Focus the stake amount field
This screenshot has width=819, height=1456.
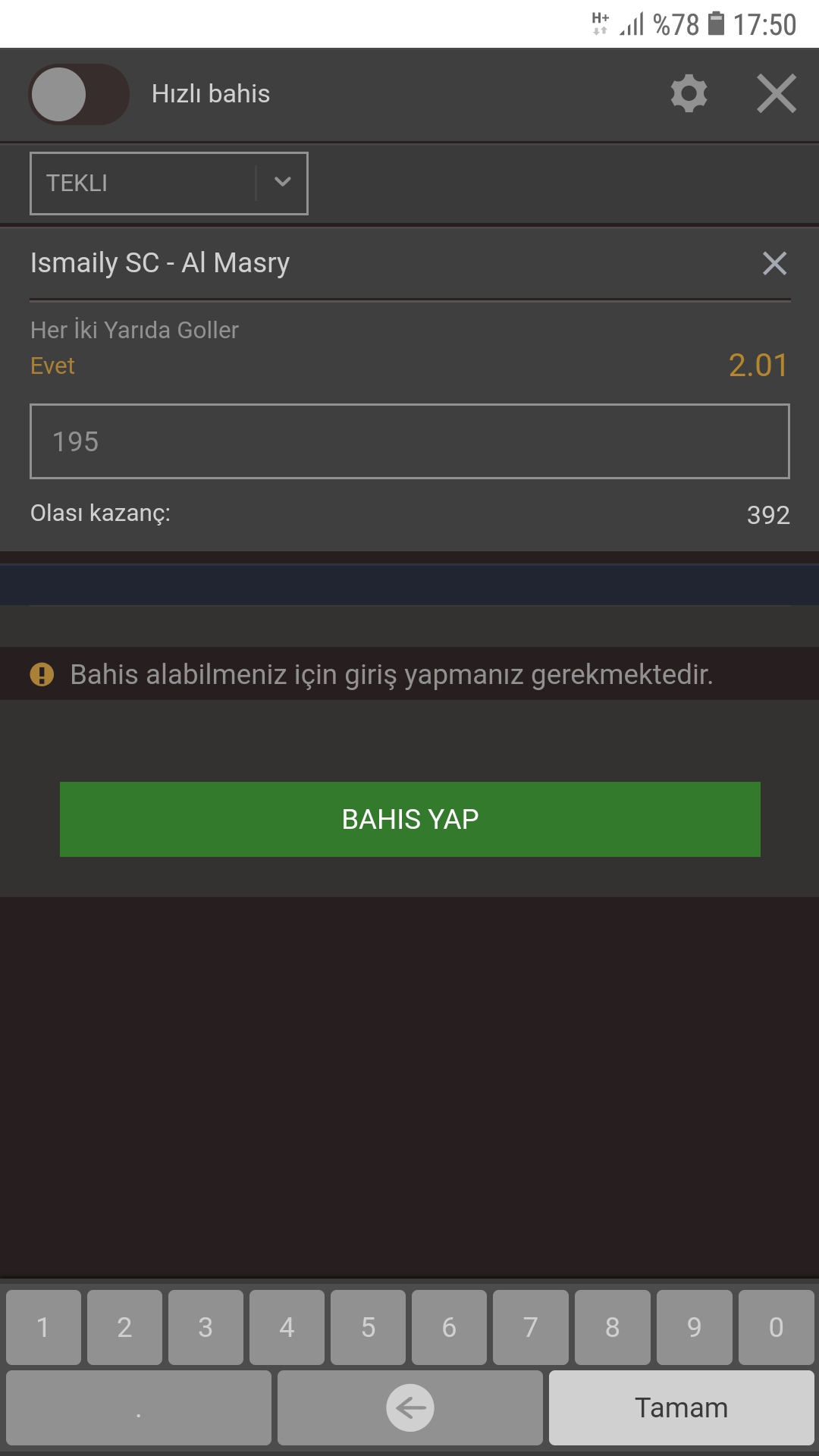(x=409, y=441)
